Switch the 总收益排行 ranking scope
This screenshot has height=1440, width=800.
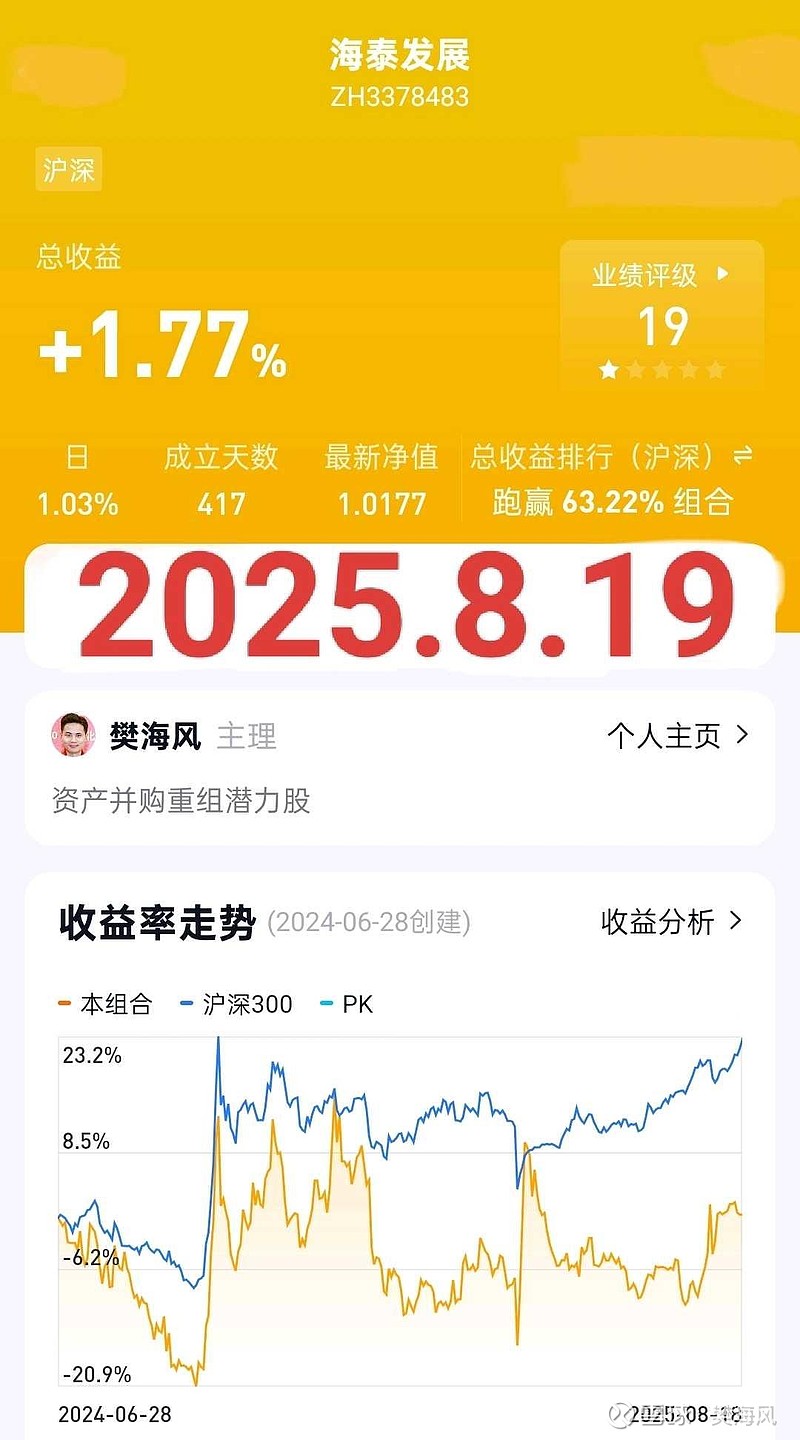click(742, 456)
